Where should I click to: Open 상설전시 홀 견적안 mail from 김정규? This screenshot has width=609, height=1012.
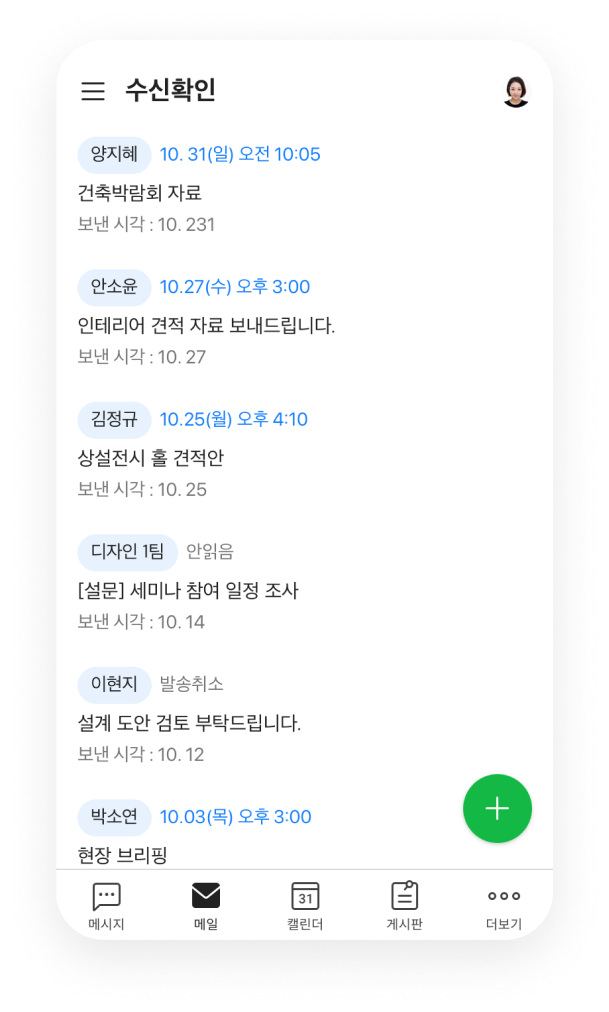[x=151, y=458]
